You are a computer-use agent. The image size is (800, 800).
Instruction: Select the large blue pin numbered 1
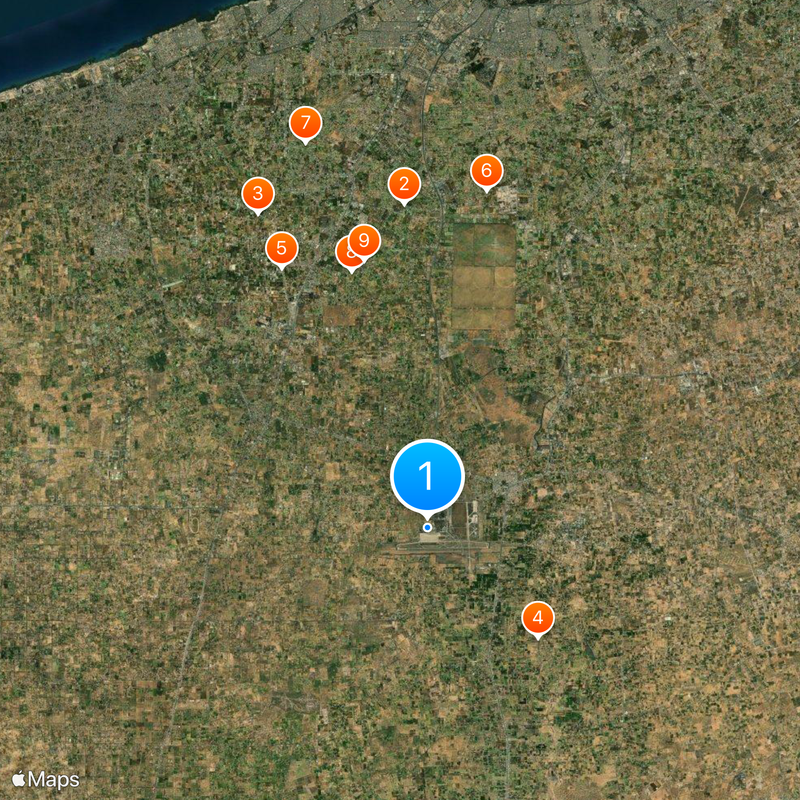[x=427, y=477]
